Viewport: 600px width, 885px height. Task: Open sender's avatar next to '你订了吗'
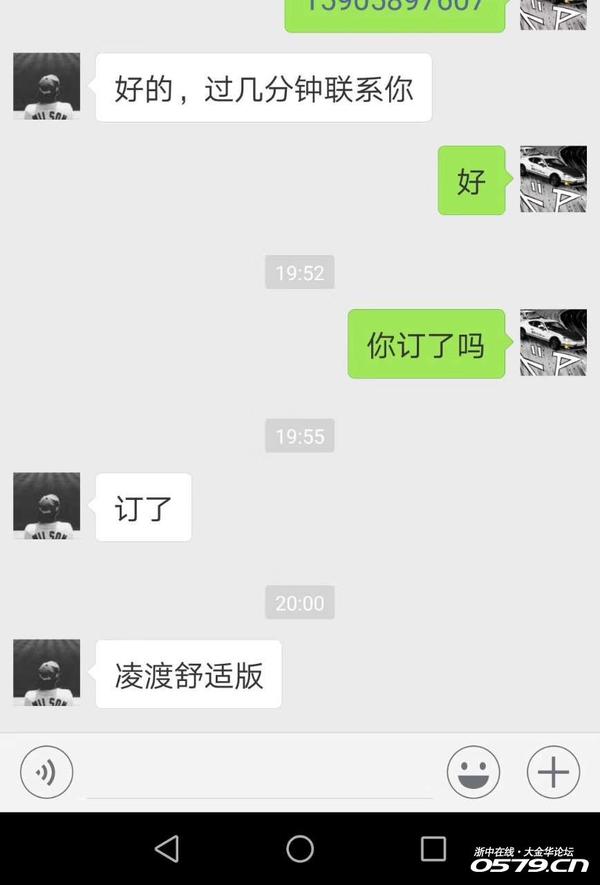click(x=553, y=343)
